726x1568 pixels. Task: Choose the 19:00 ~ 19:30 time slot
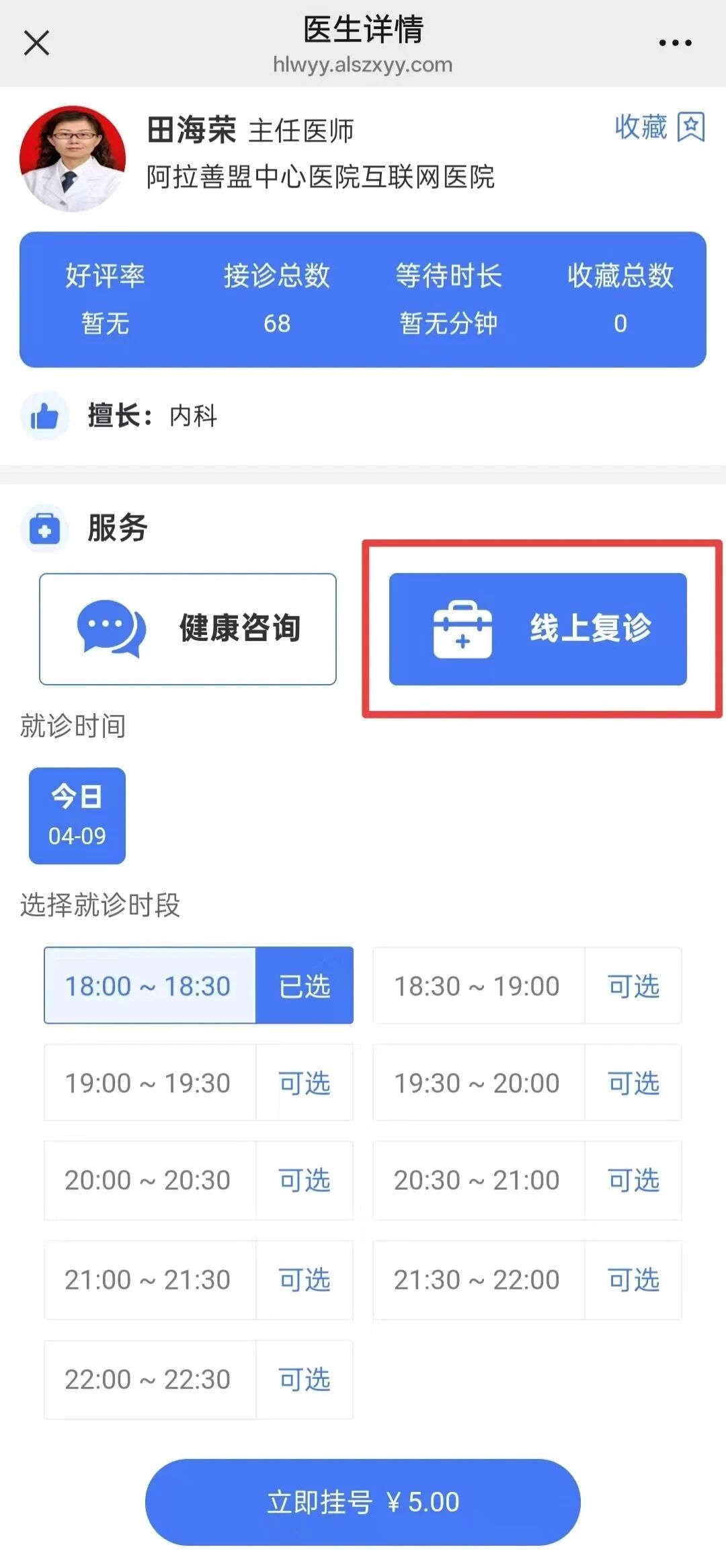(198, 1082)
